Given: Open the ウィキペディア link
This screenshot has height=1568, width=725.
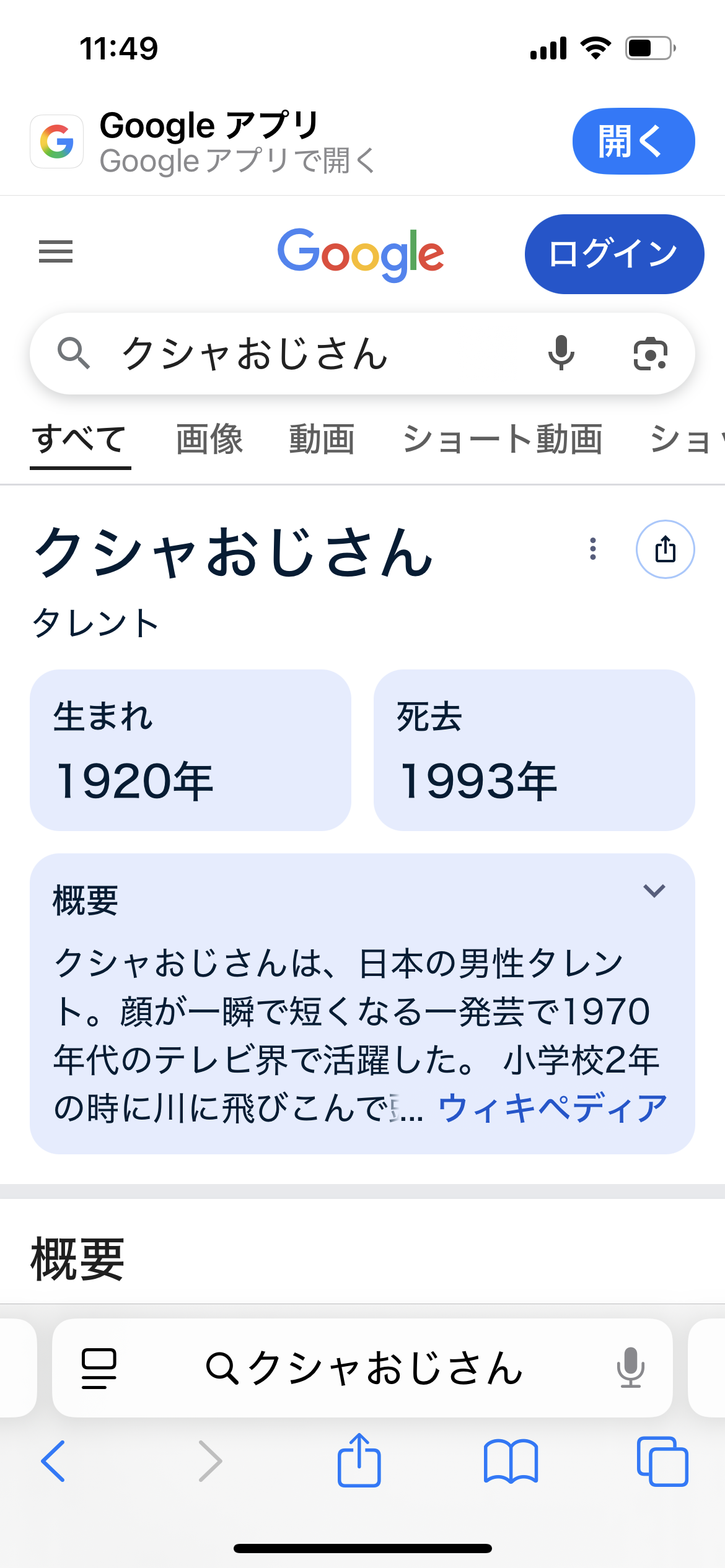Looking at the screenshot, I should point(553,1108).
